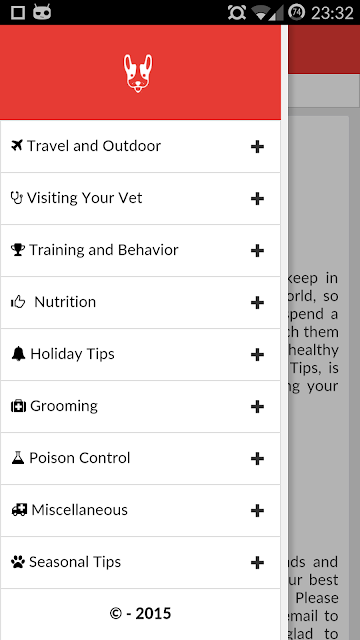
Task: Expand the Grooming section
Action: (140, 407)
